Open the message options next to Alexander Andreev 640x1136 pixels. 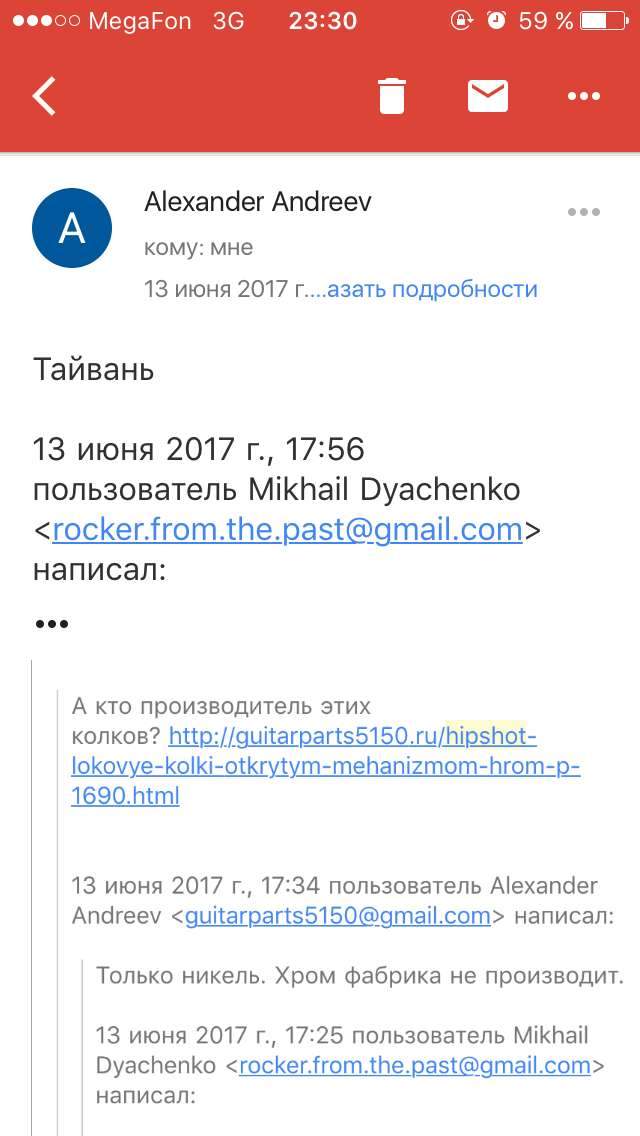[583, 211]
